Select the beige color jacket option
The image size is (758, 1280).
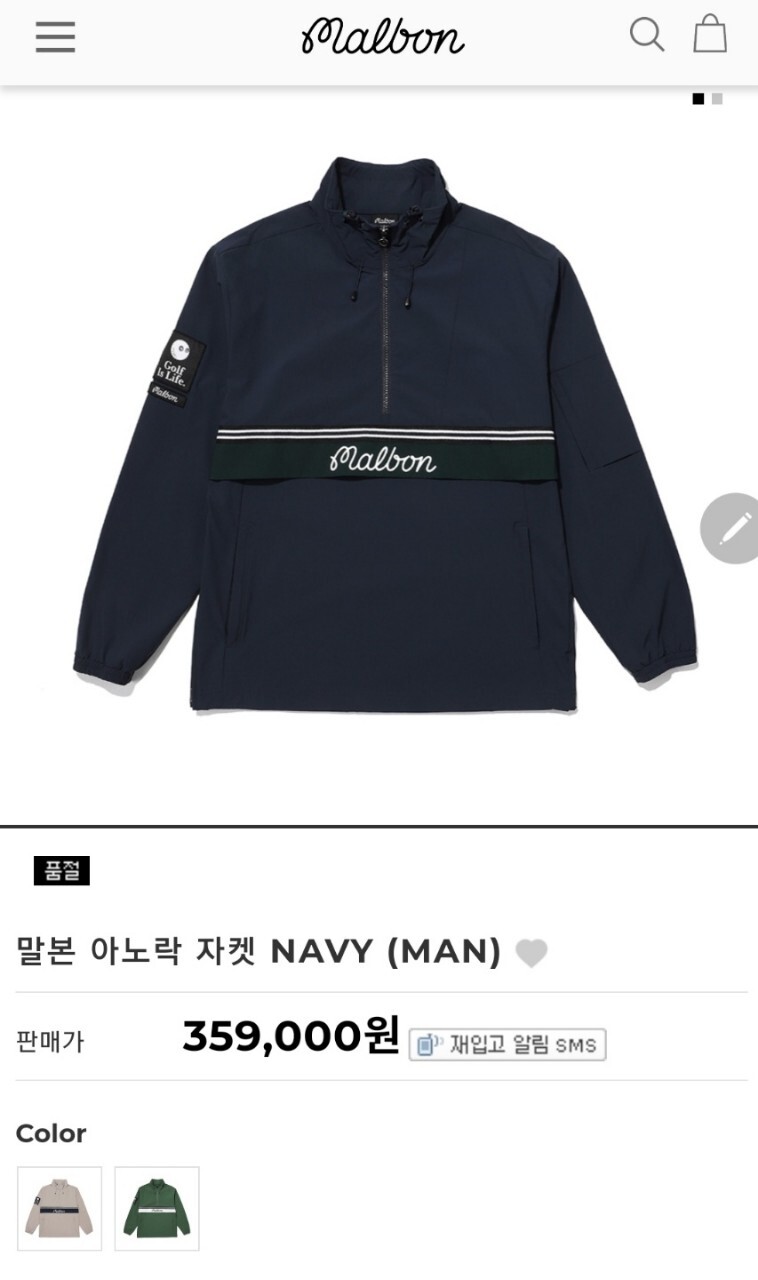[x=59, y=1208]
